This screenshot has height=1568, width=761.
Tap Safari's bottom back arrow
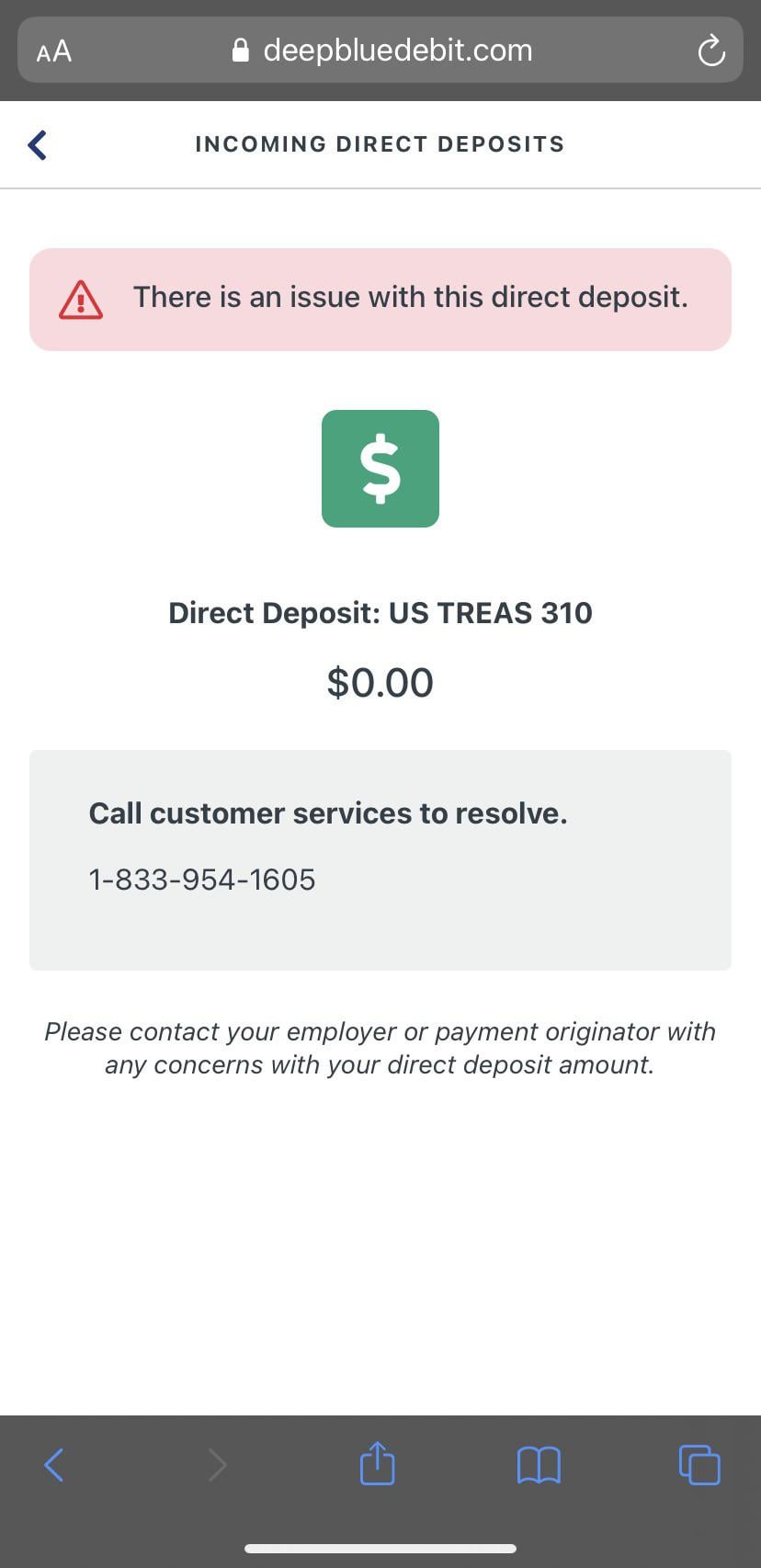click(54, 1464)
